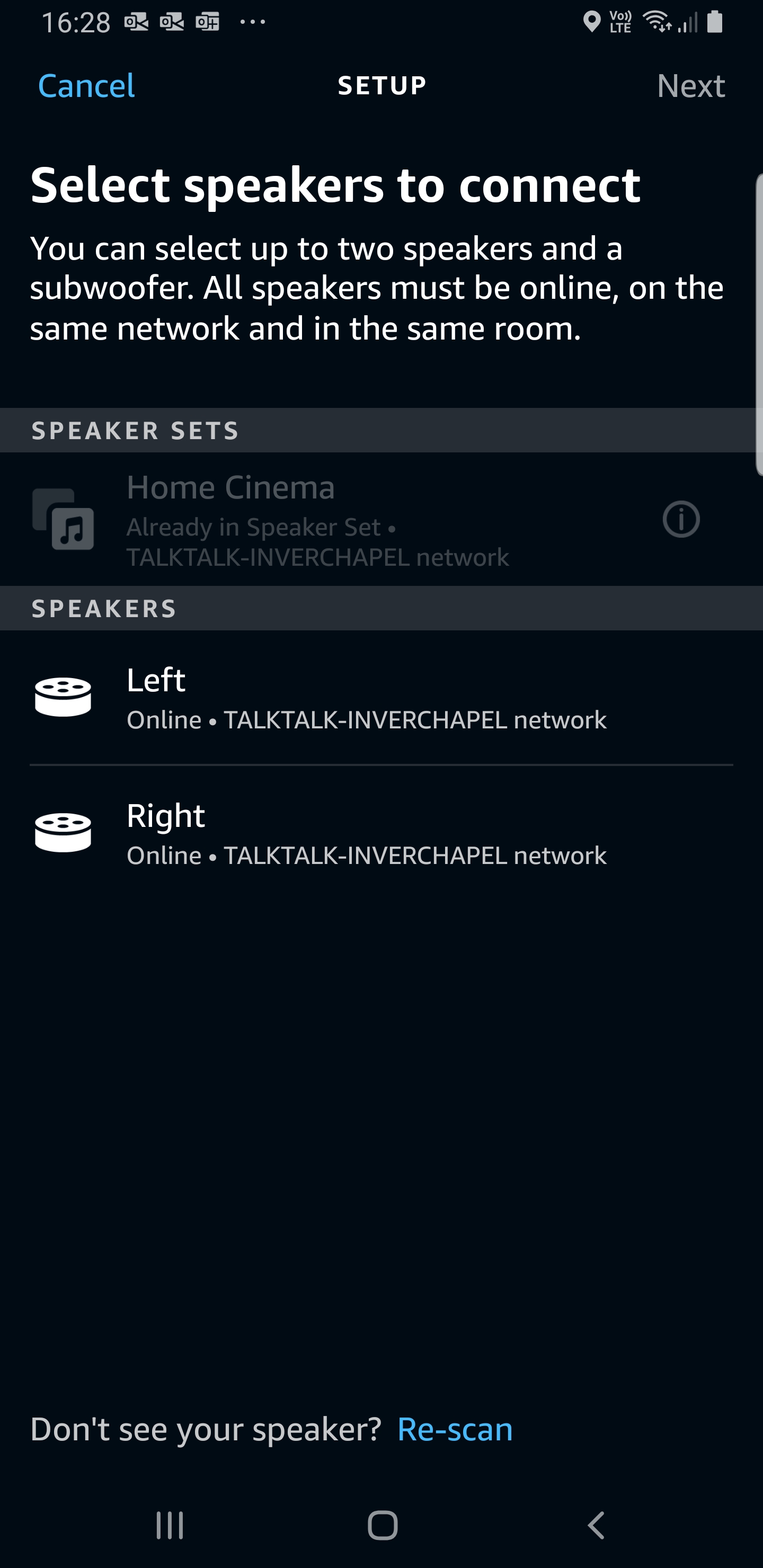The width and height of the screenshot is (763, 1568).
Task: Cancel the speaker setup
Action: tap(86, 86)
